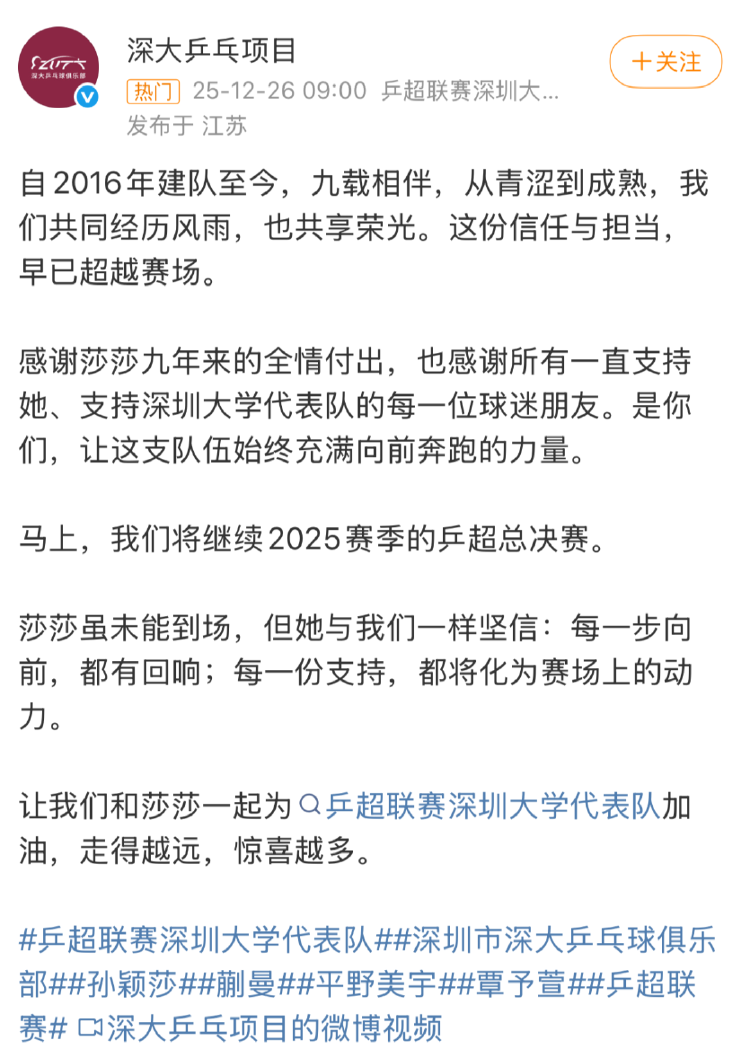Open the 深大乒乓项目 account name
The width and height of the screenshot is (750, 1058).
click(212, 49)
